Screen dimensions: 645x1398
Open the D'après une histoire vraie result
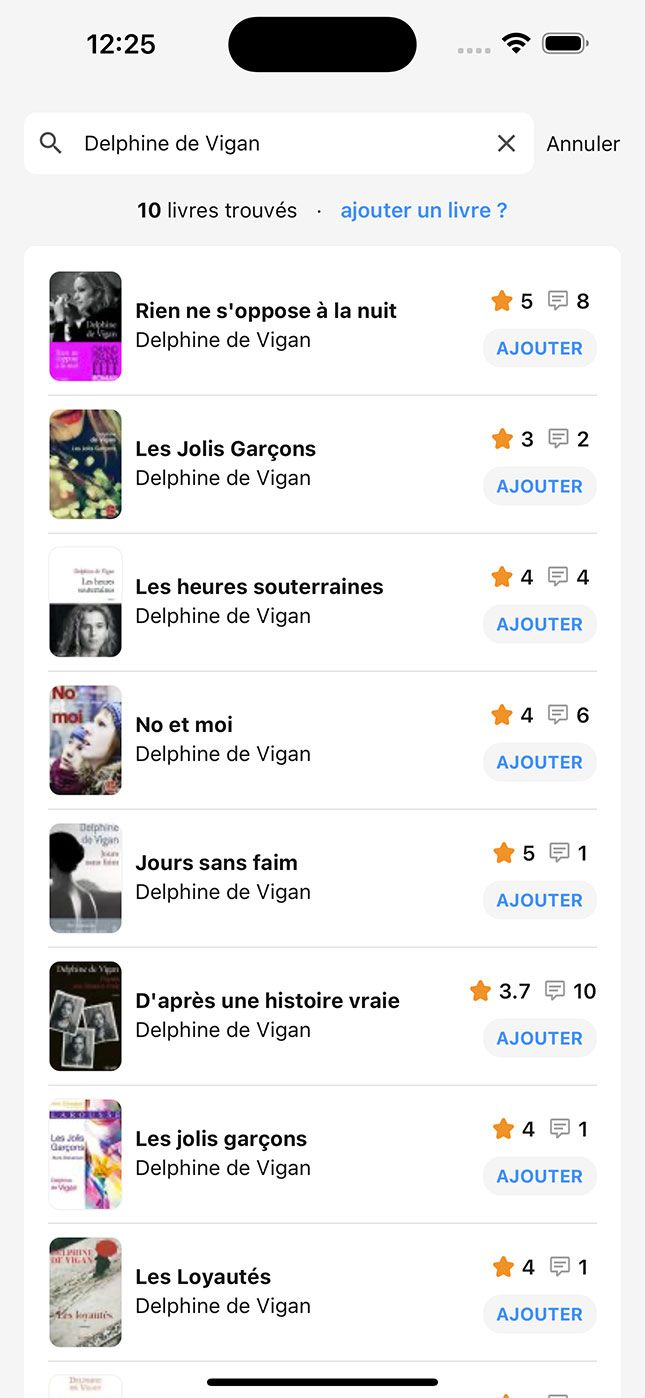point(267,1001)
